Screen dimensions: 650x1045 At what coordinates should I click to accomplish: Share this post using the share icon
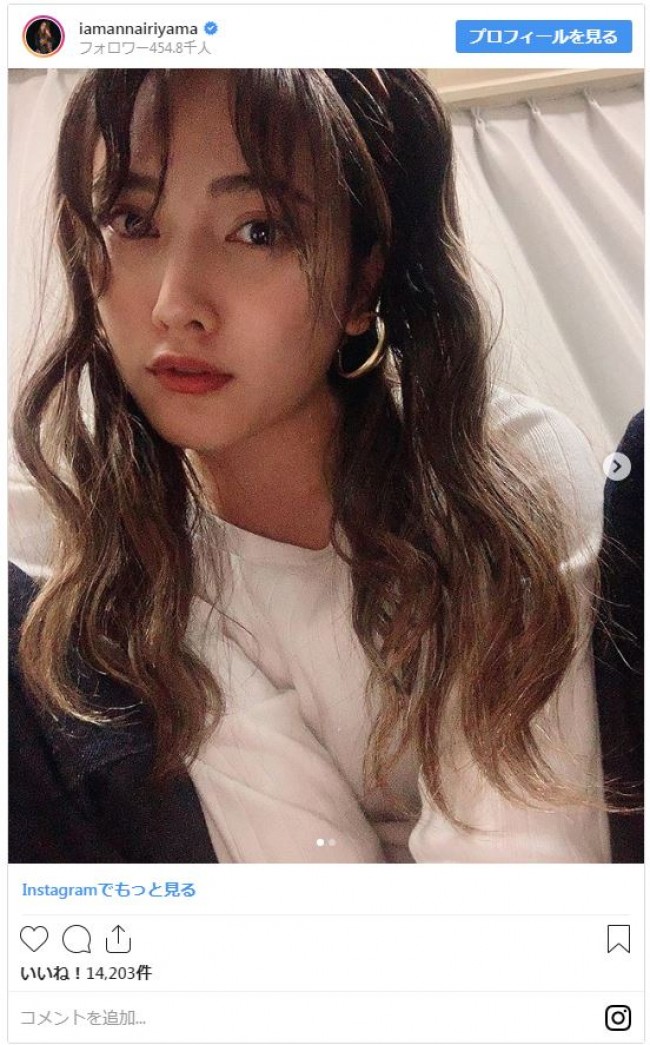(x=118, y=939)
